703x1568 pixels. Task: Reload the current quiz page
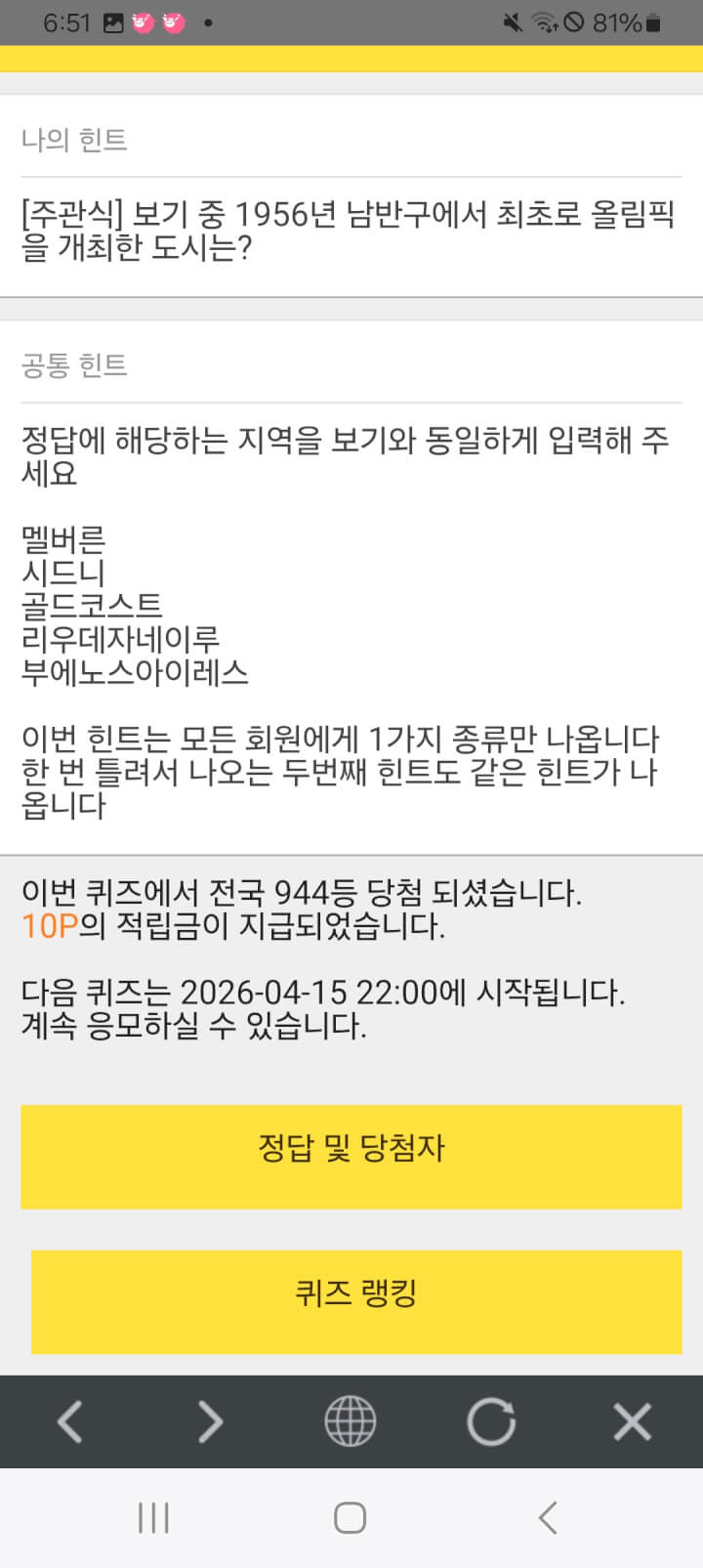(491, 1421)
